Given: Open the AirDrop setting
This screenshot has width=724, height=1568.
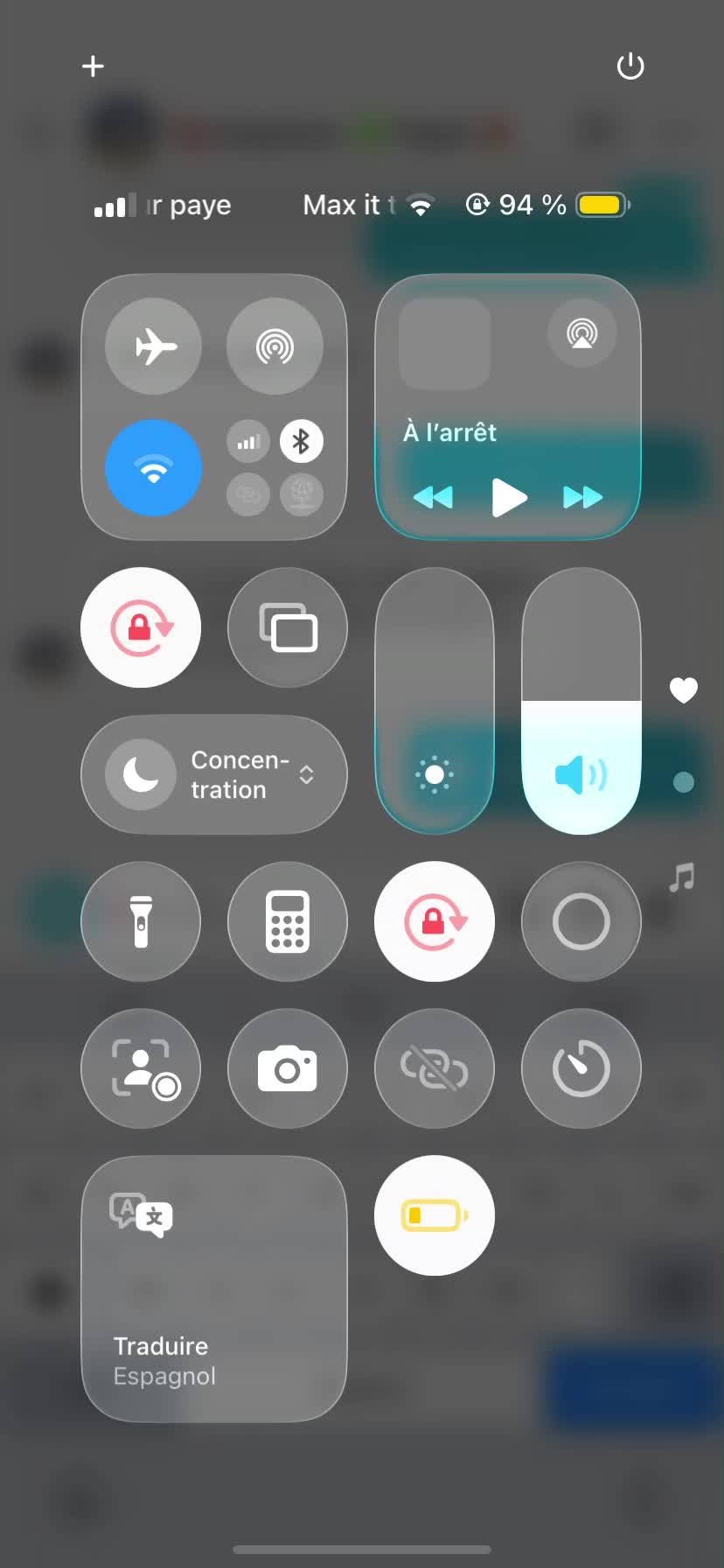Looking at the screenshot, I should tap(275, 346).
